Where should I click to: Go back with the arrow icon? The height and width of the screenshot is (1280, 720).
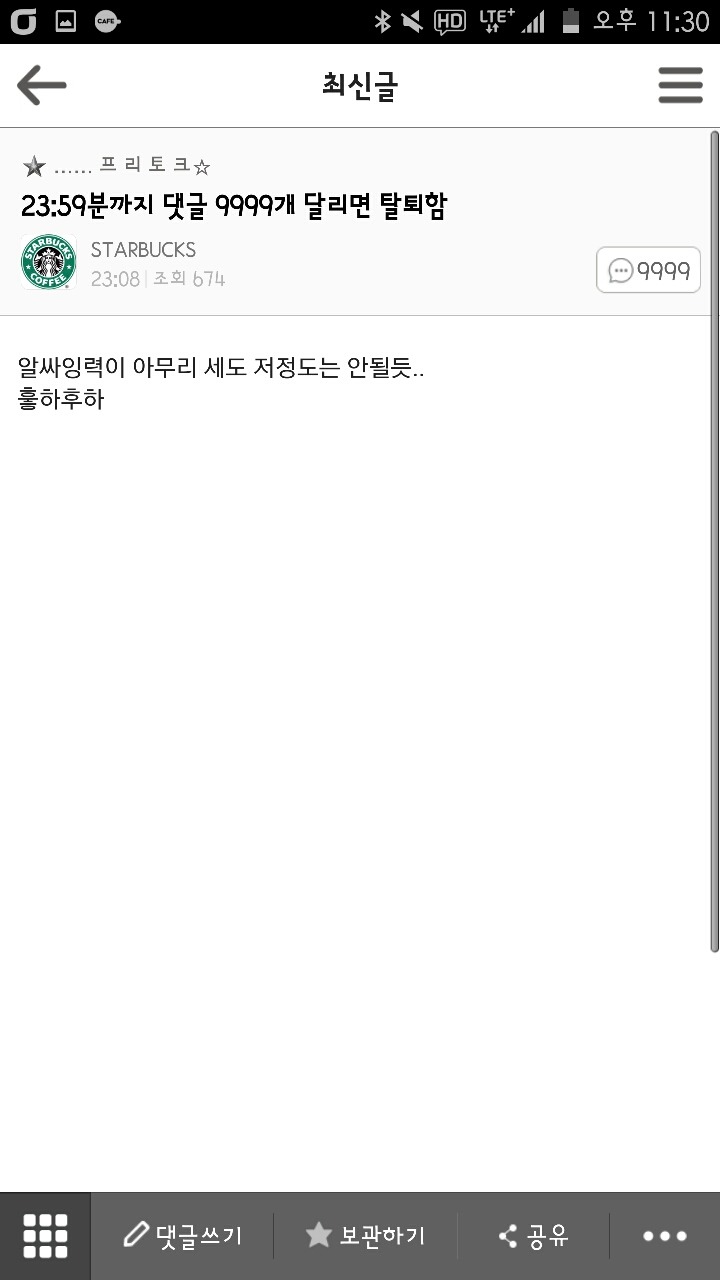[x=42, y=86]
